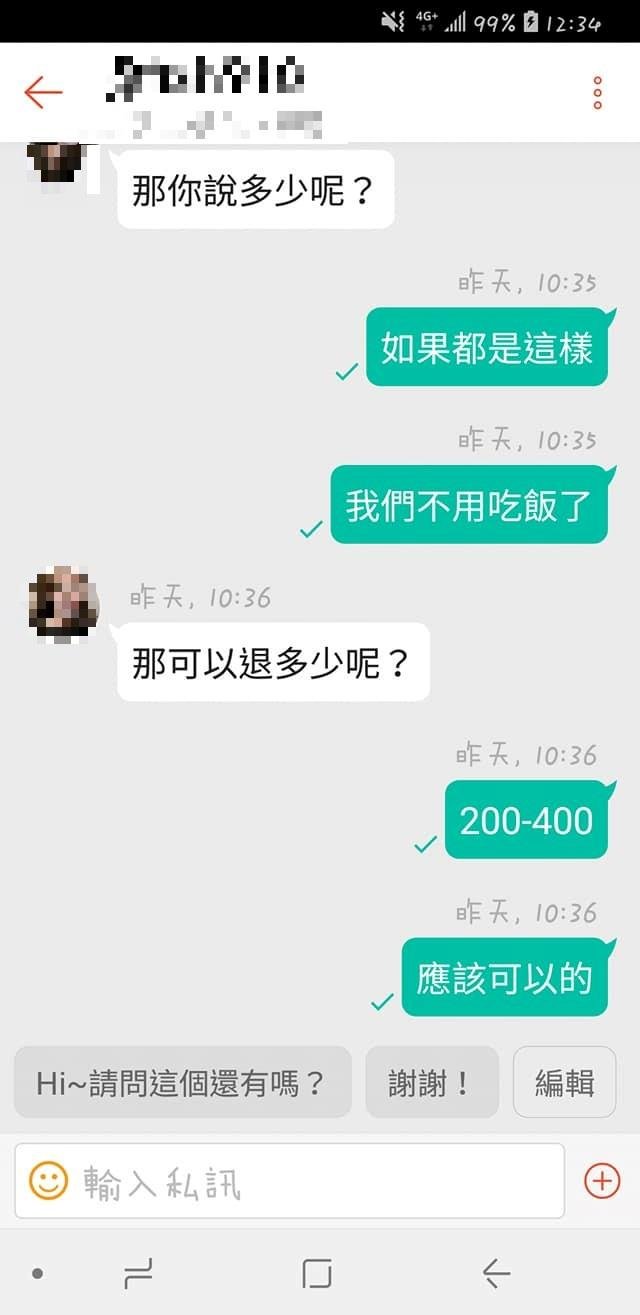
Task: Open sender's avatar beside "那可以退多少呢？"
Action: click(x=62, y=603)
